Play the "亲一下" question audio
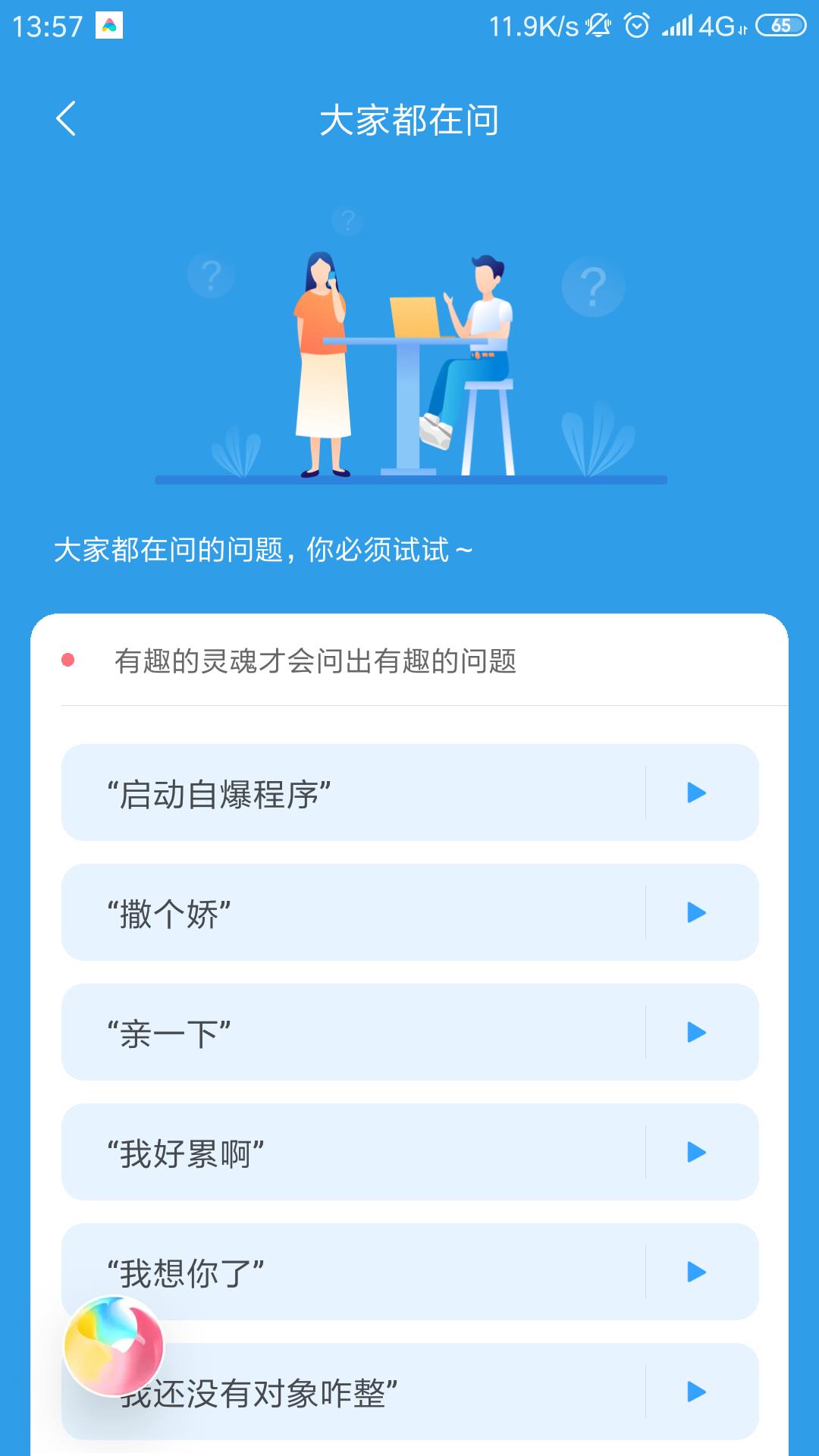This screenshot has width=819, height=1456. coord(695,1033)
